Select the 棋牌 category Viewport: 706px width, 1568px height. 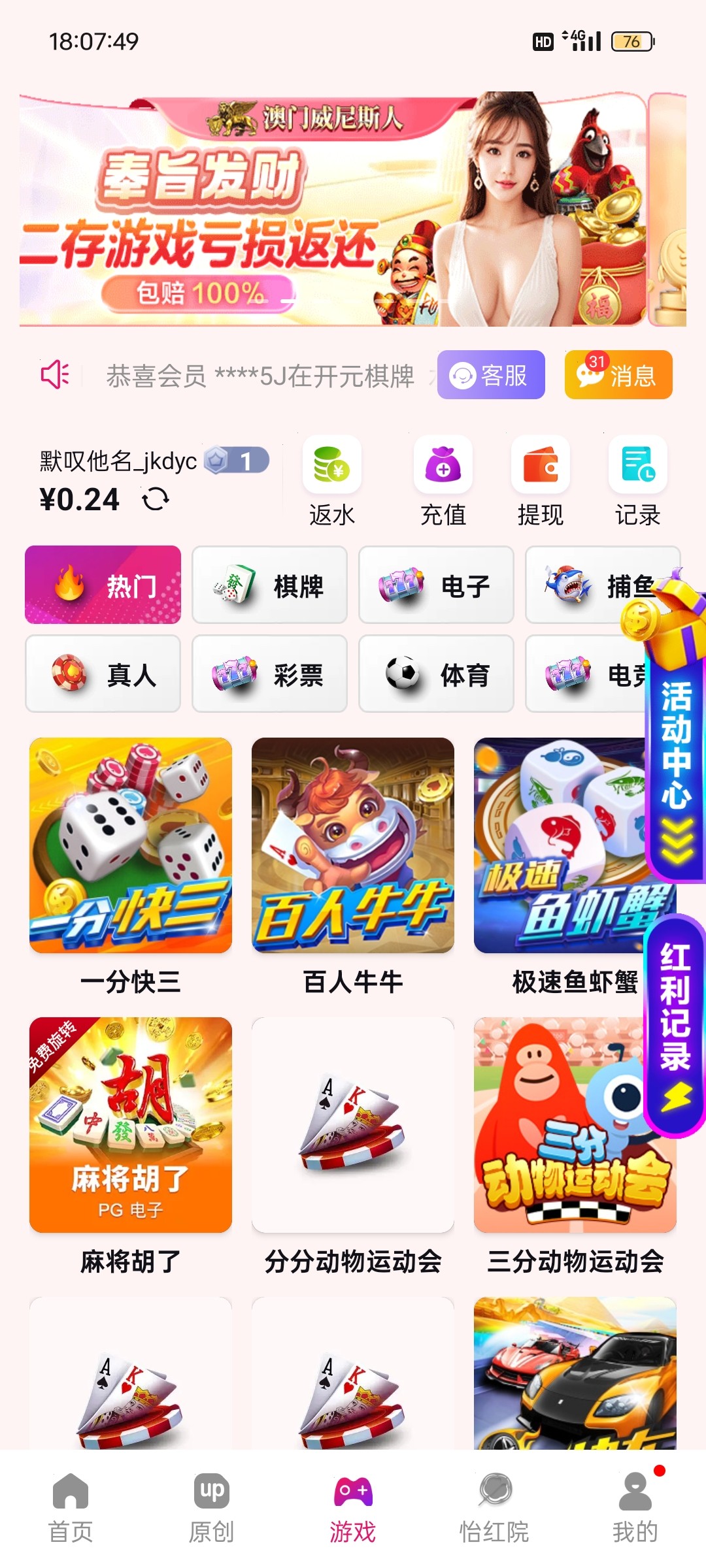pyautogui.click(x=269, y=585)
